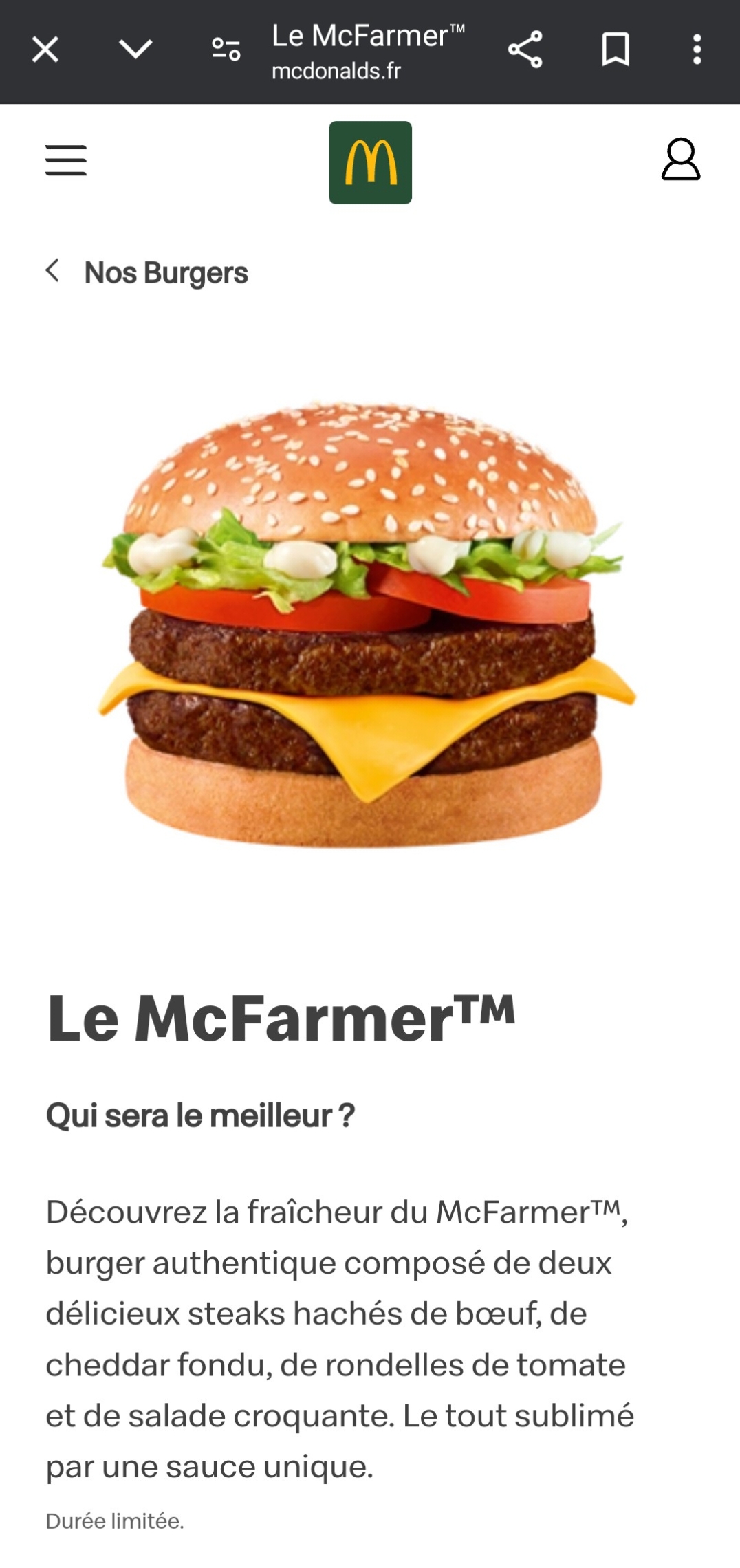740x1568 pixels.
Task: Go to McDonald's home via logo
Action: pos(370,162)
